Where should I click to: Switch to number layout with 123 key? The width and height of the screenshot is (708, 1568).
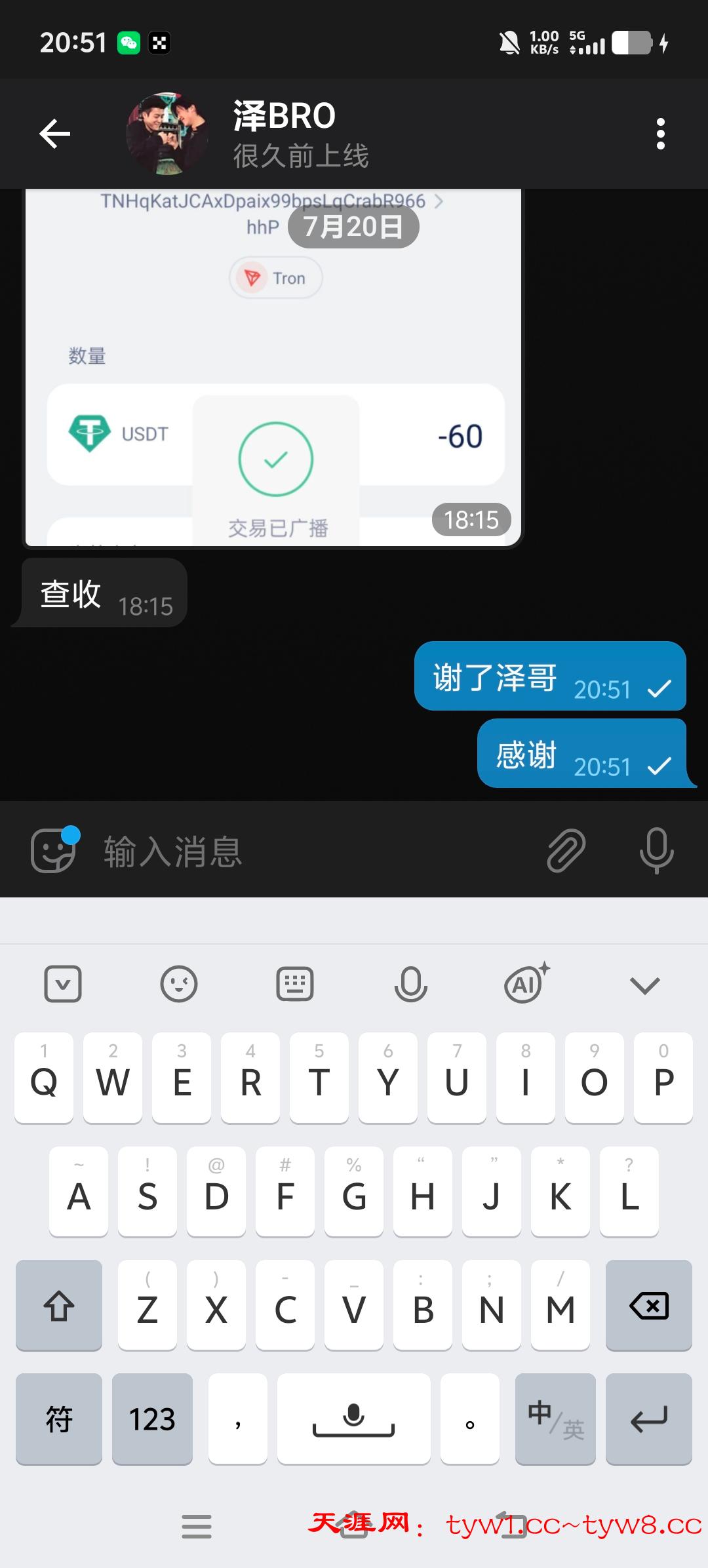pyautogui.click(x=152, y=1420)
